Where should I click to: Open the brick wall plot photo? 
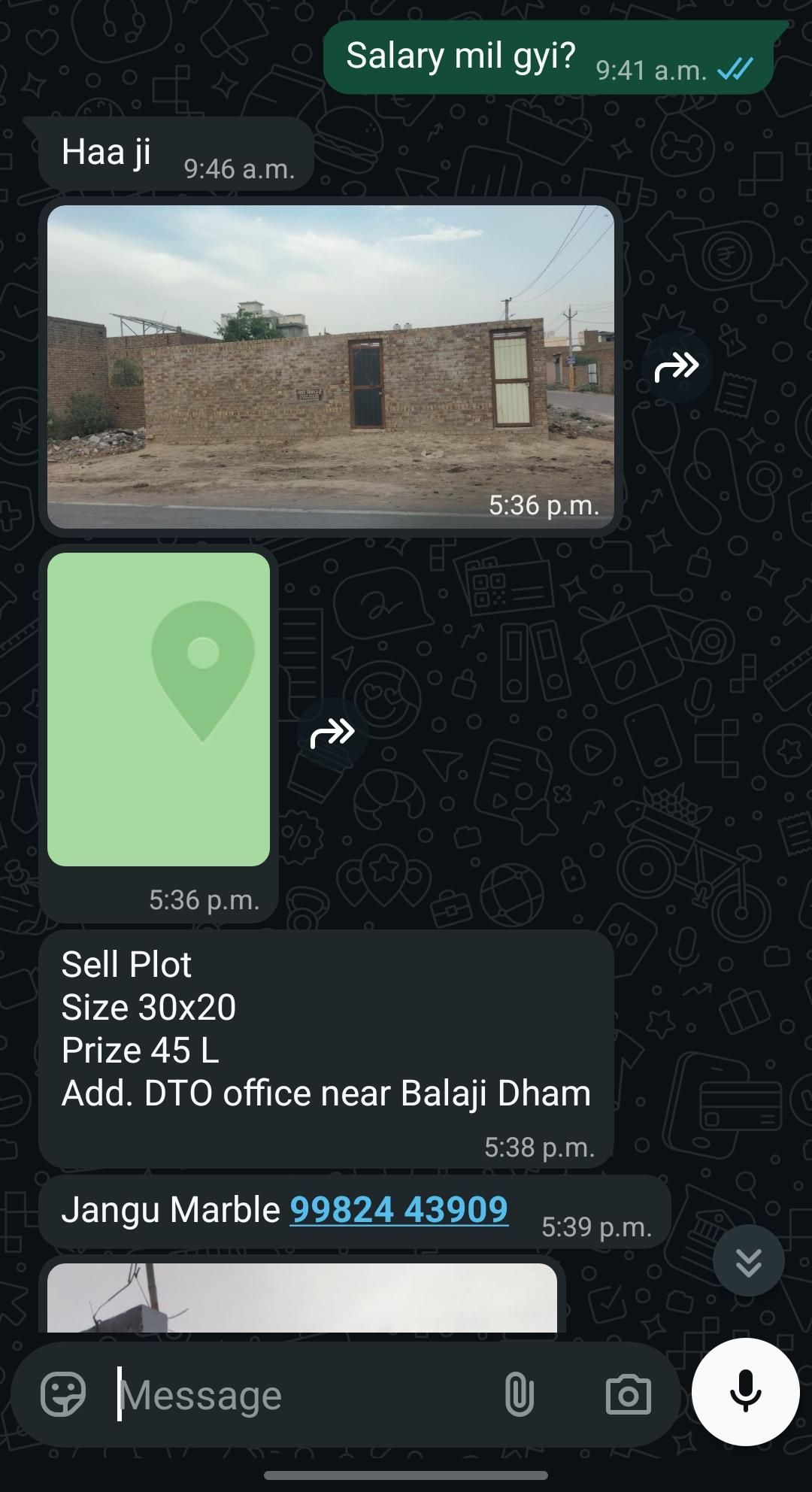[x=331, y=366]
